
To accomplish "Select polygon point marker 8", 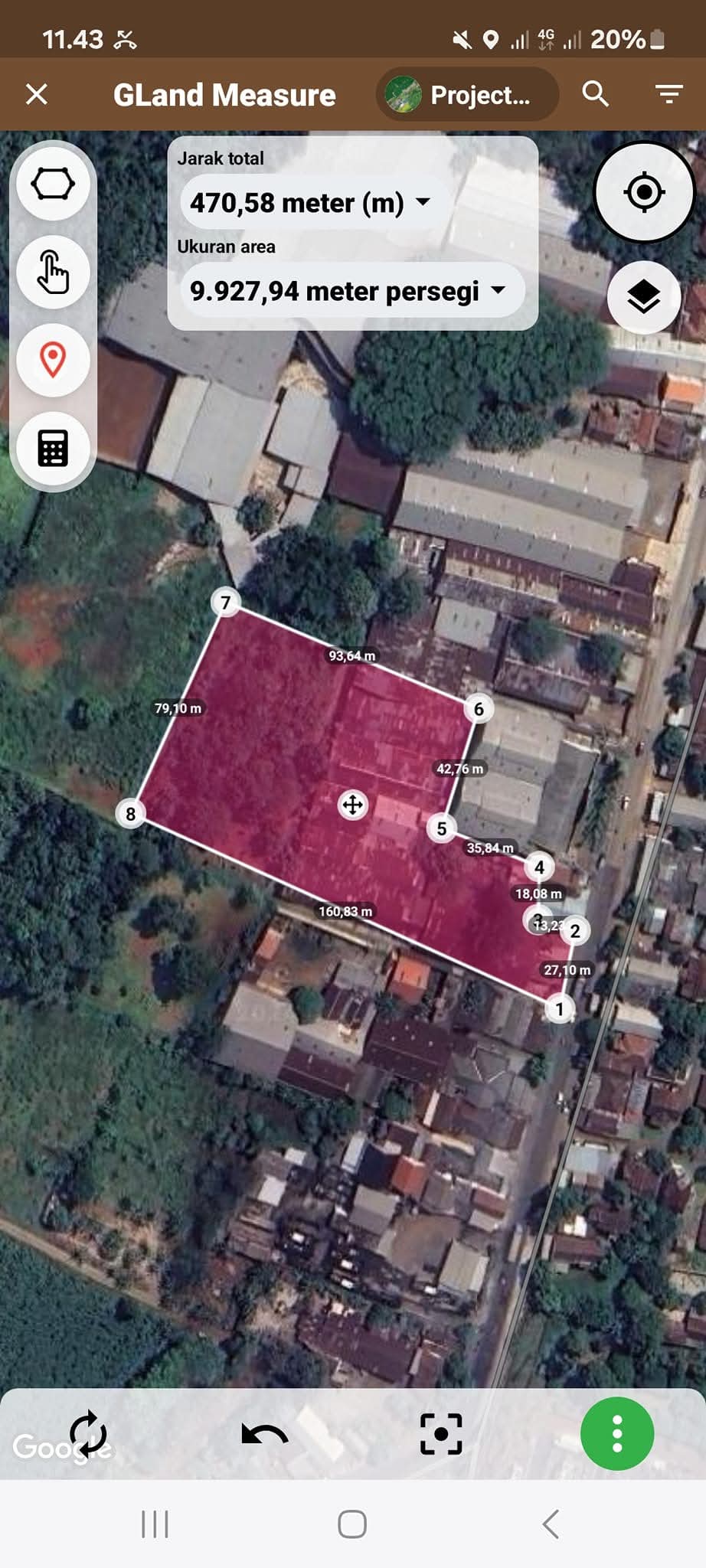I will pyautogui.click(x=130, y=814).
